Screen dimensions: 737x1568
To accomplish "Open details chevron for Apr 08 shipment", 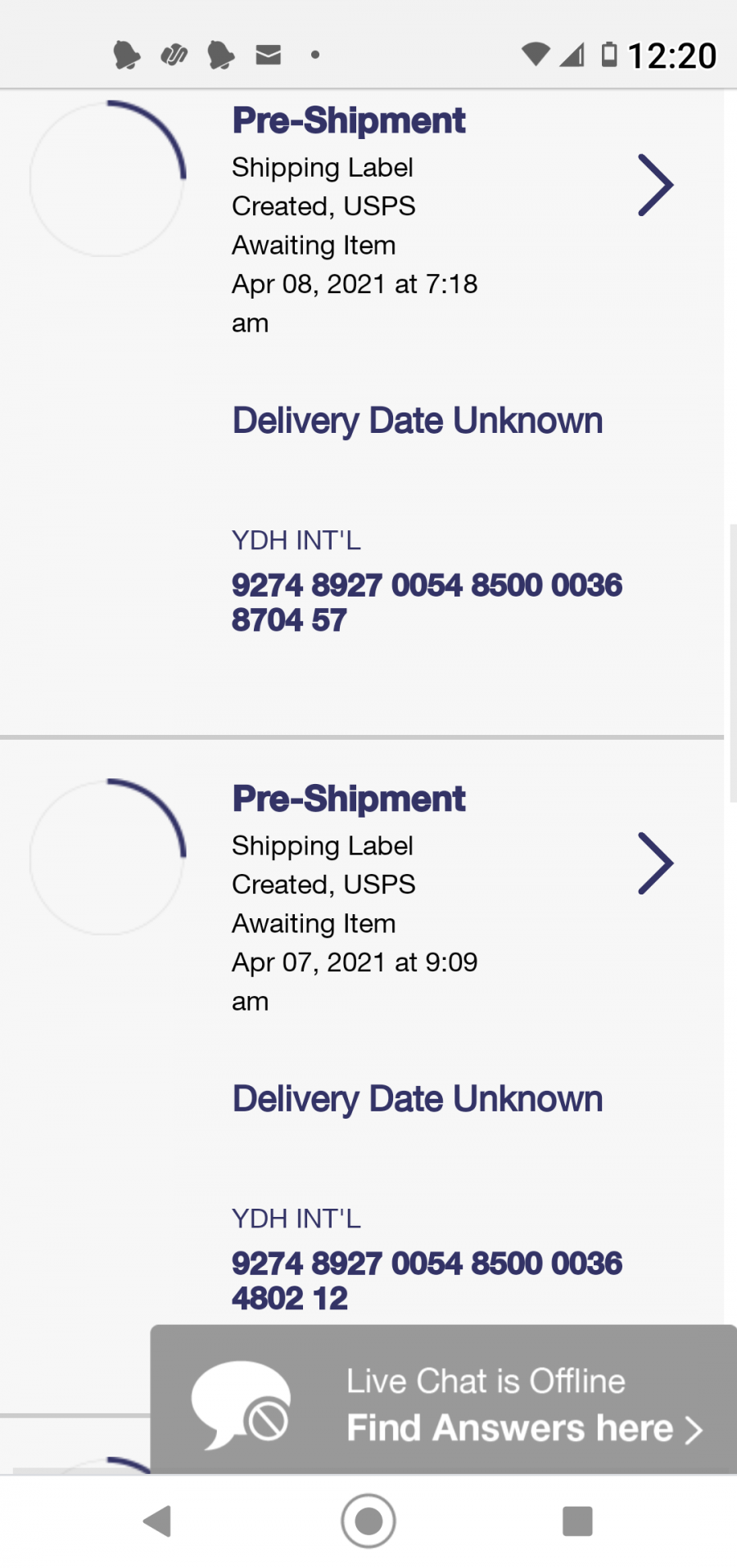I will pyautogui.click(x=655, y=185).
